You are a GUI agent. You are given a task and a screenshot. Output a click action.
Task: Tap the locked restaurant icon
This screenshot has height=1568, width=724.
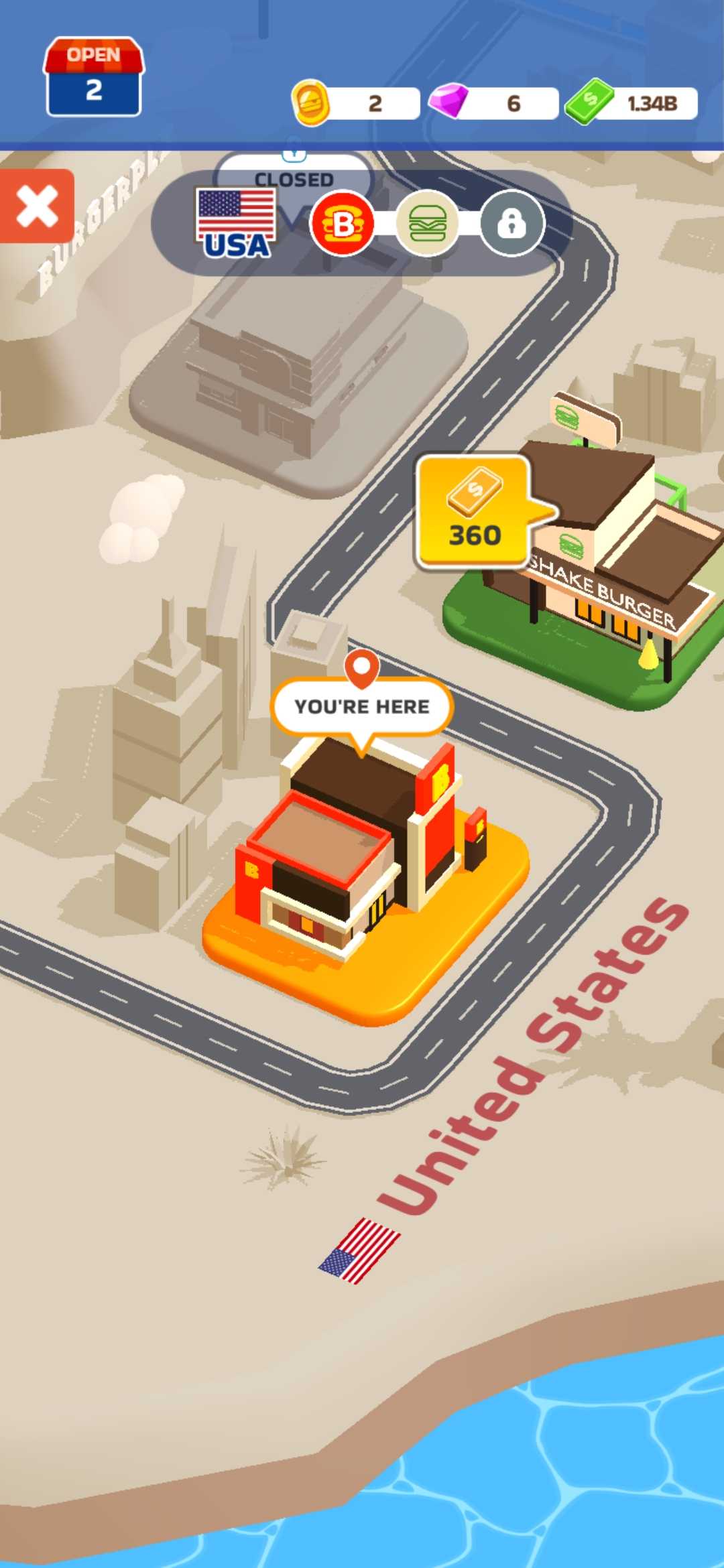[511, 224]
